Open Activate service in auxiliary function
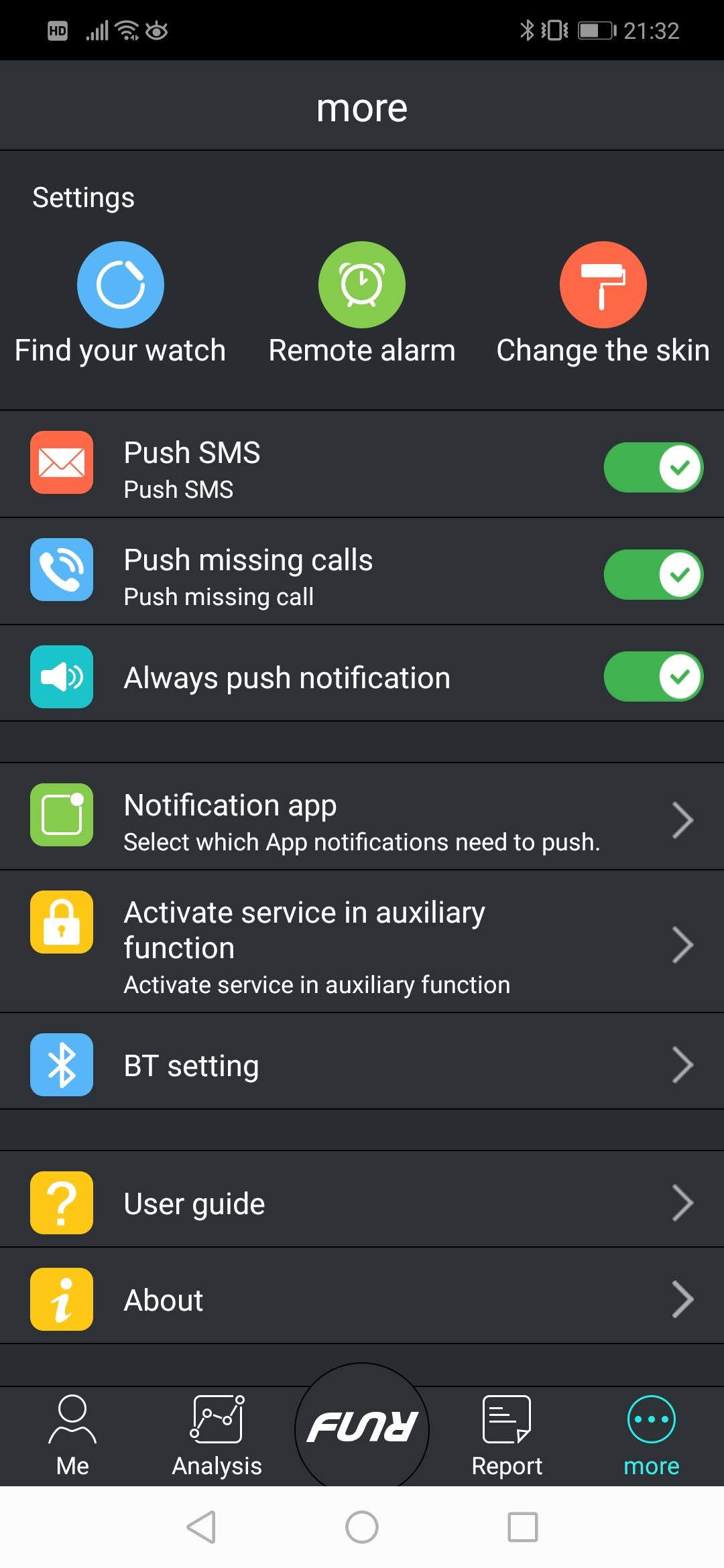This screenshot has height=1568, width=724. click(x=362, y=941)
